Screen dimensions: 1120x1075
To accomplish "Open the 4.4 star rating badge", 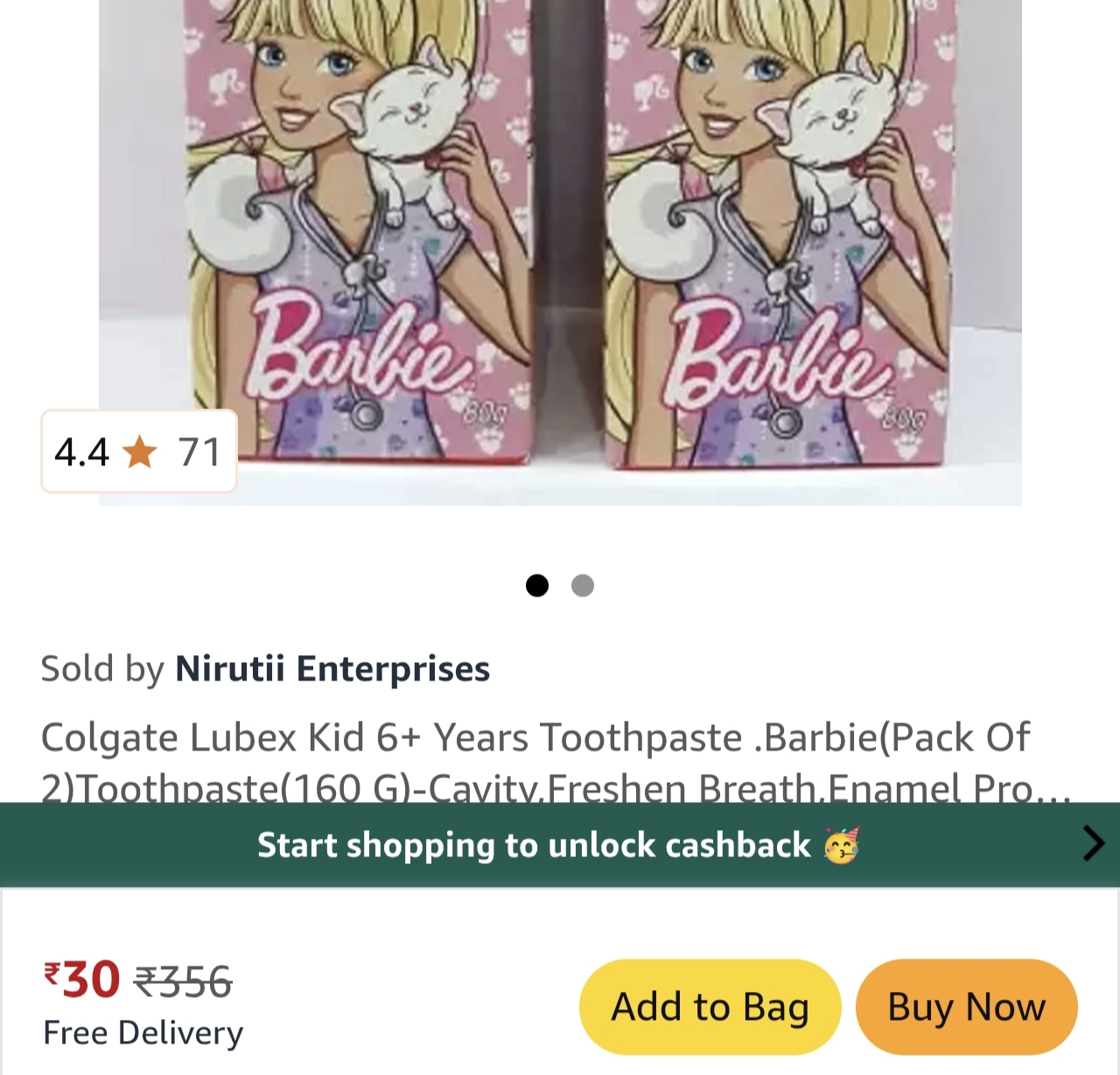I will coord(138,451).
